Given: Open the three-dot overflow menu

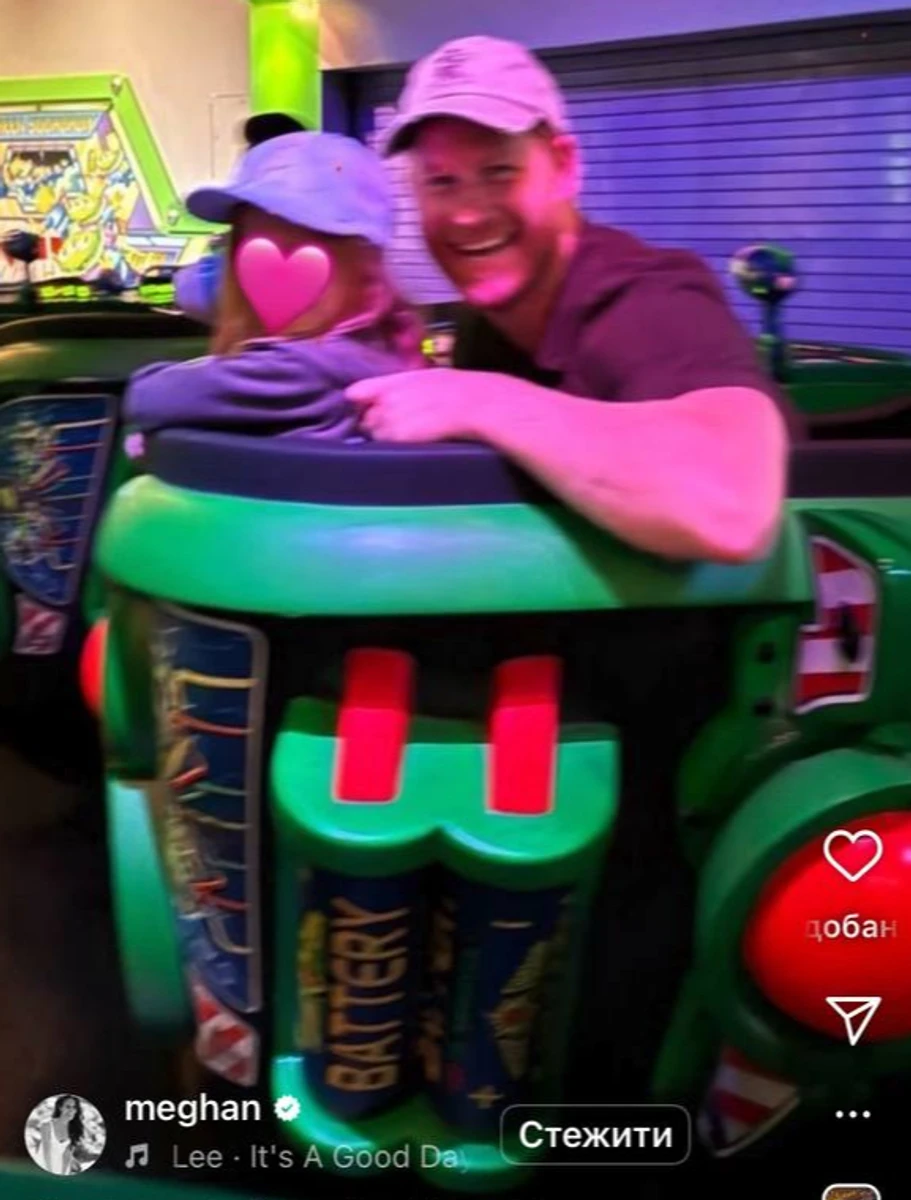Looking at the screenshot, I should pyautogui.click(x=852, y=1114).
